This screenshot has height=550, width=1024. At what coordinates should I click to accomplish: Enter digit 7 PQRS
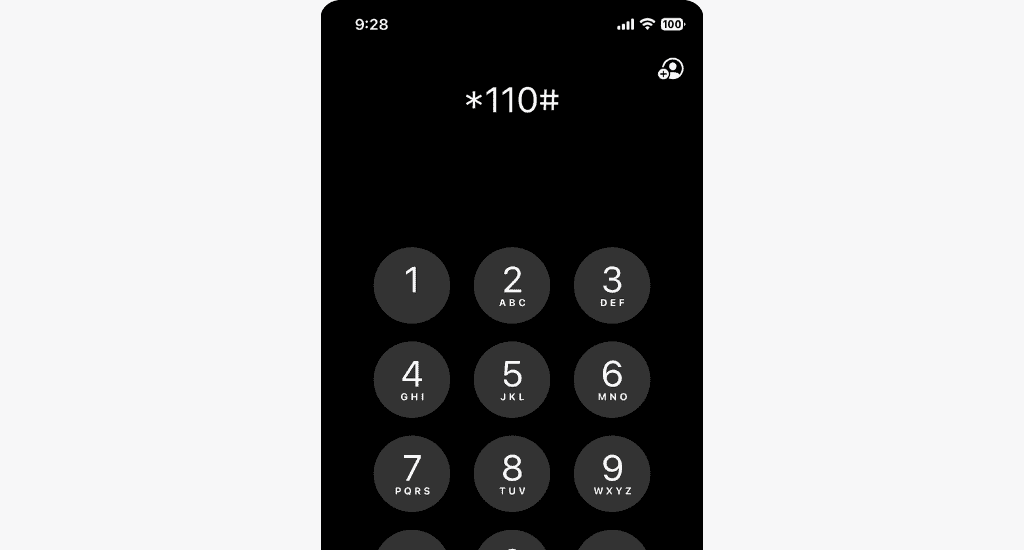412,473
